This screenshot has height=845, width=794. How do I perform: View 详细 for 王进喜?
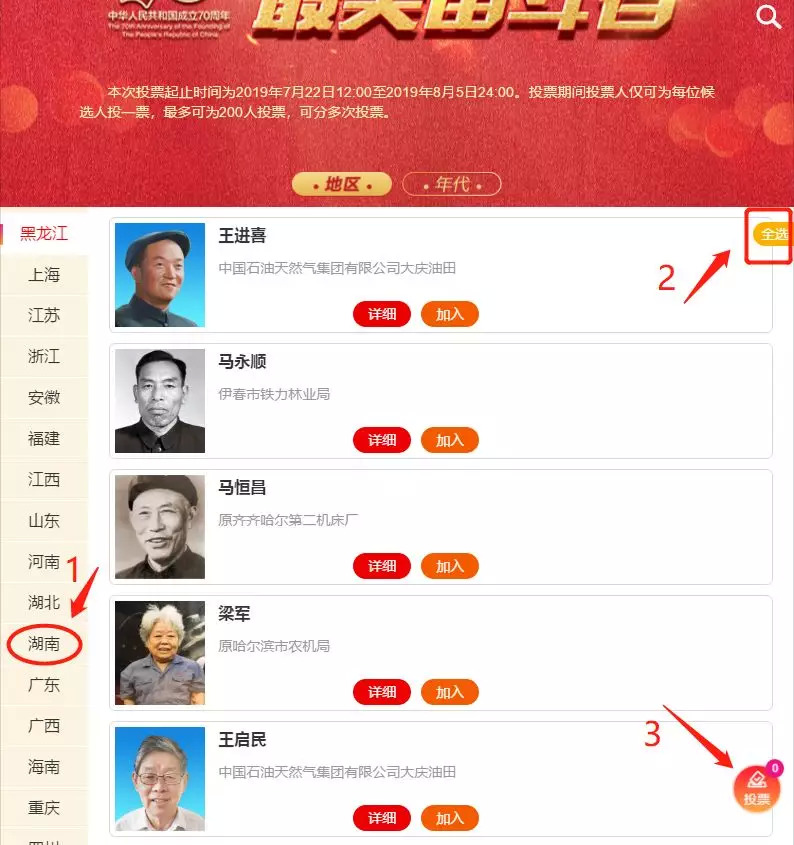pos(382,314)
